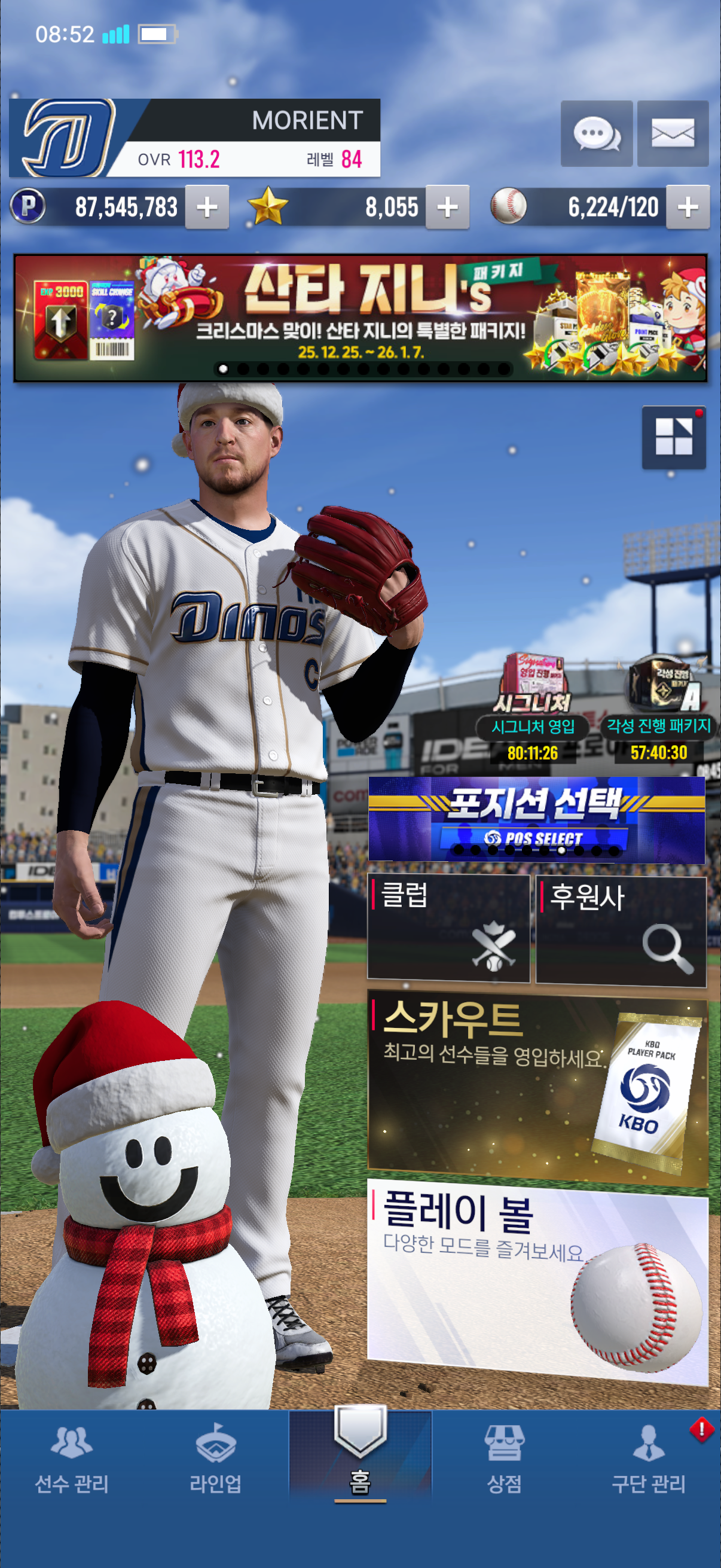
Task: Open the grid menu icon
Action: click(674, 437)
